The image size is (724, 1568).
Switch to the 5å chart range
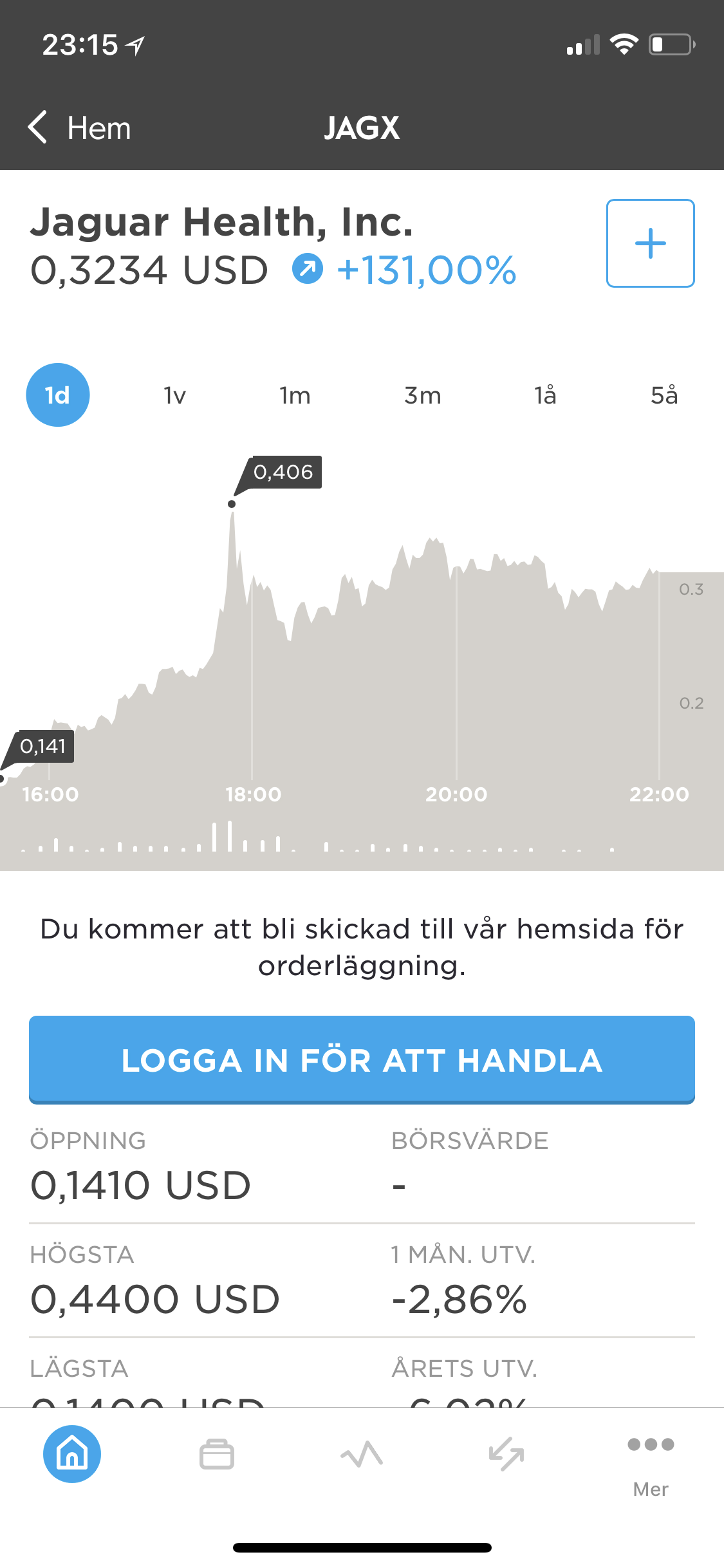click(664, 395)
